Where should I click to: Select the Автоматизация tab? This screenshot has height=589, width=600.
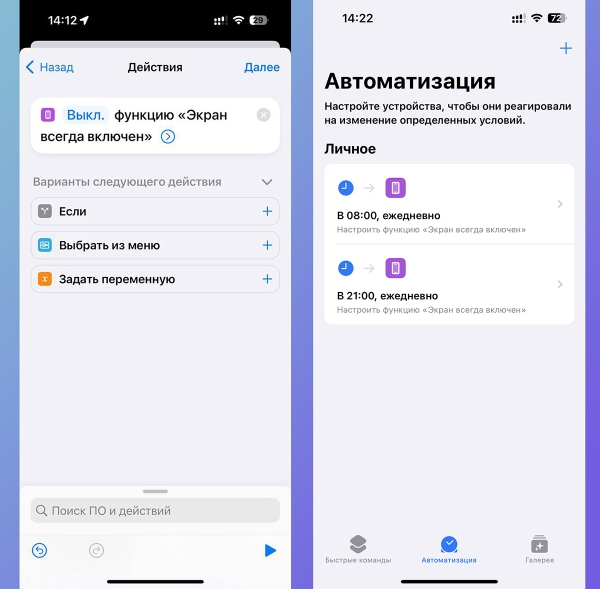pyautogui.click(x=449, y=549)
